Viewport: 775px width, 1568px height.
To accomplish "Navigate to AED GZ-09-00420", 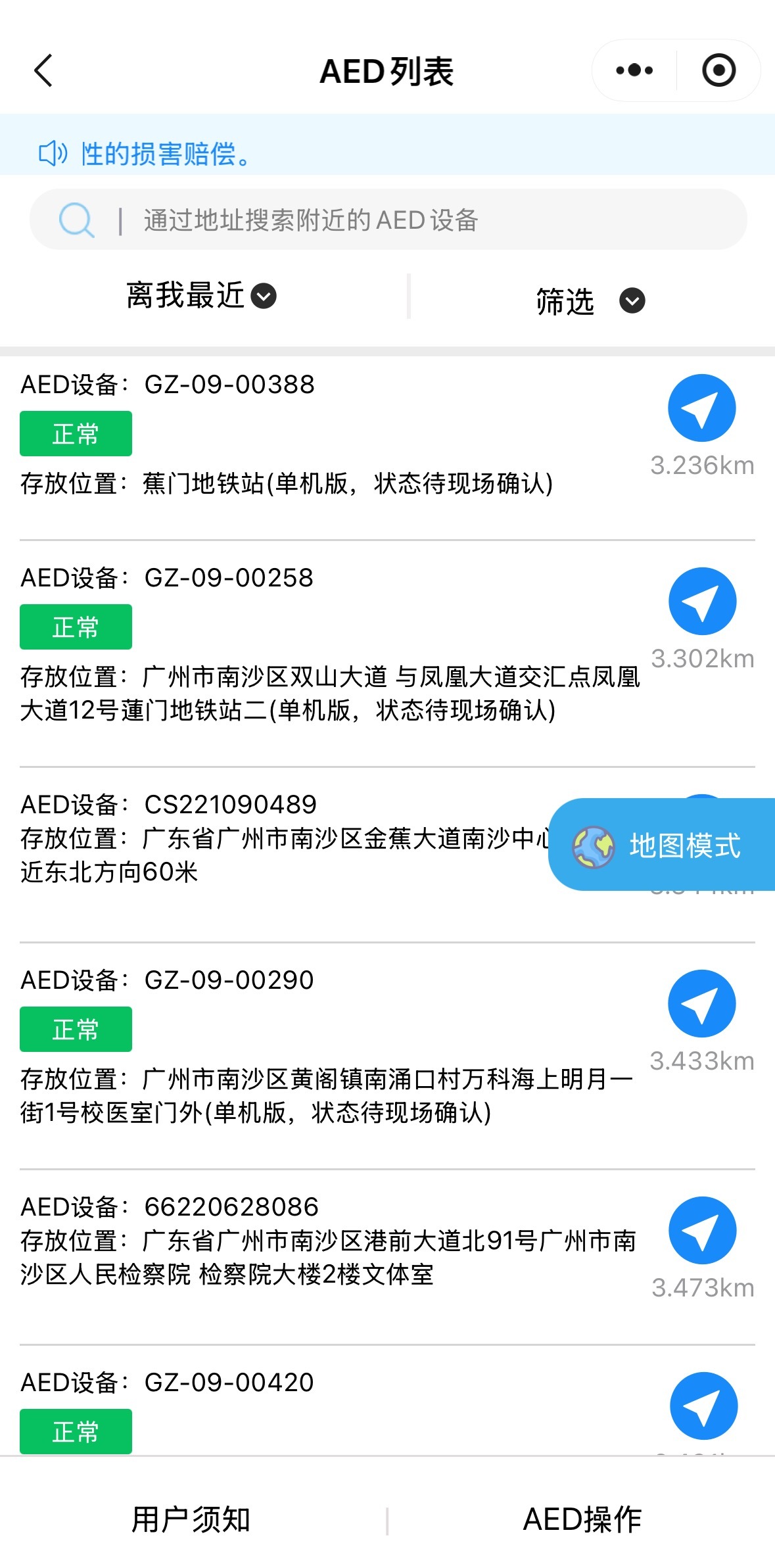I will [x=703, y=1405].
